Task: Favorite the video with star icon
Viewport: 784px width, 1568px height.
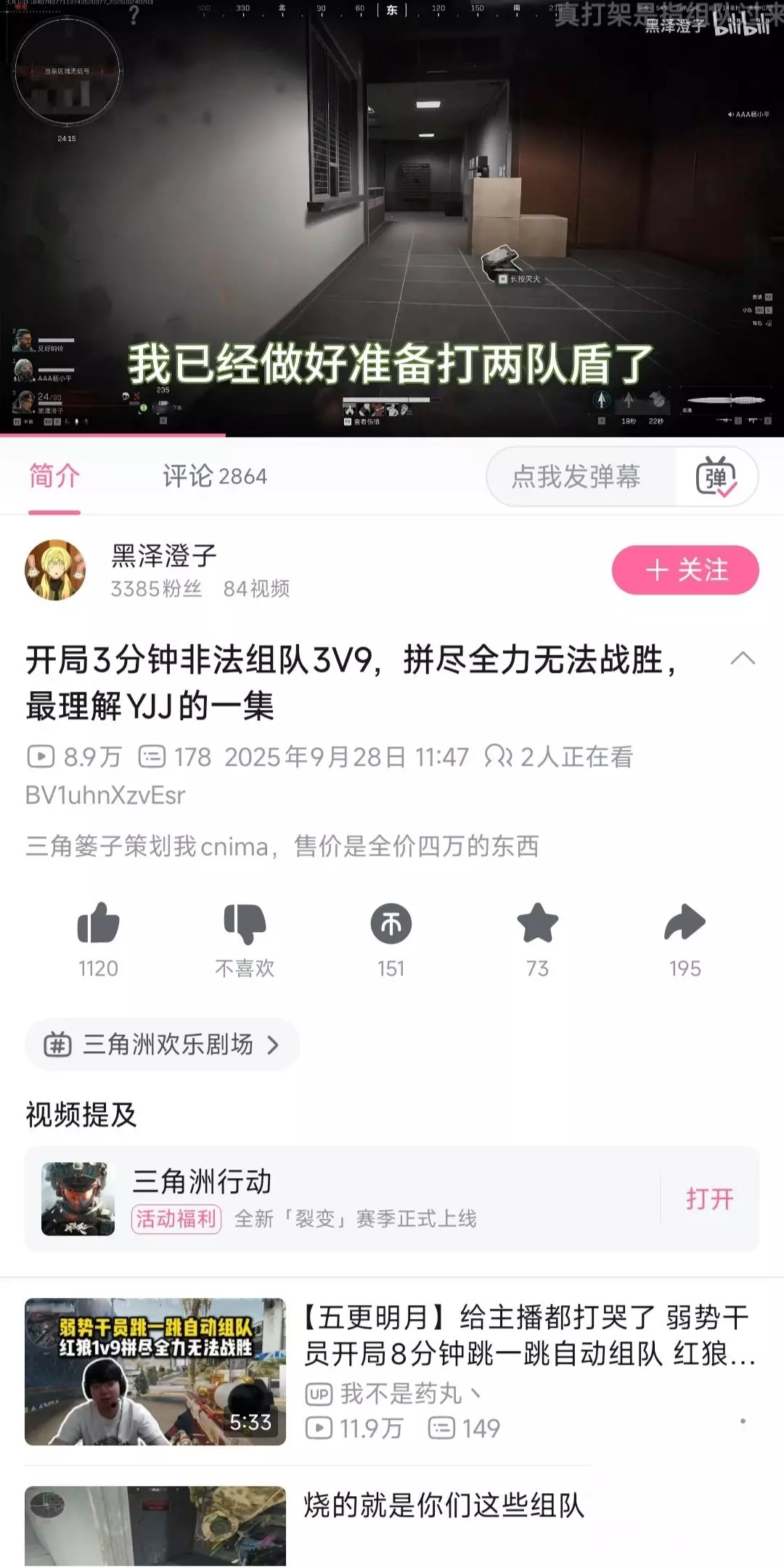Action: coord(538,923)
